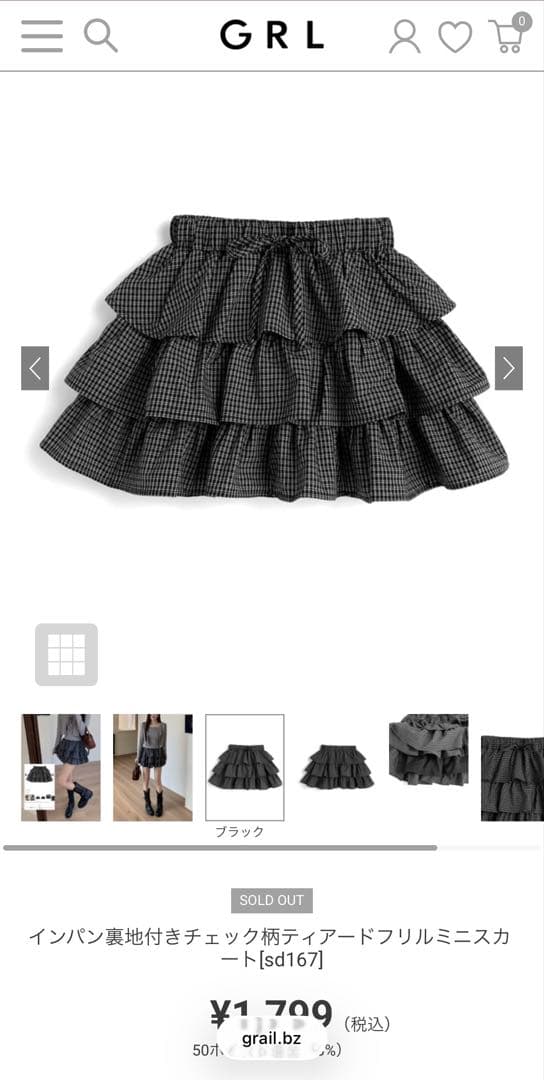Select the ブラック skirt thumbnail
The image size is (544, 1080).
[244, 767]
